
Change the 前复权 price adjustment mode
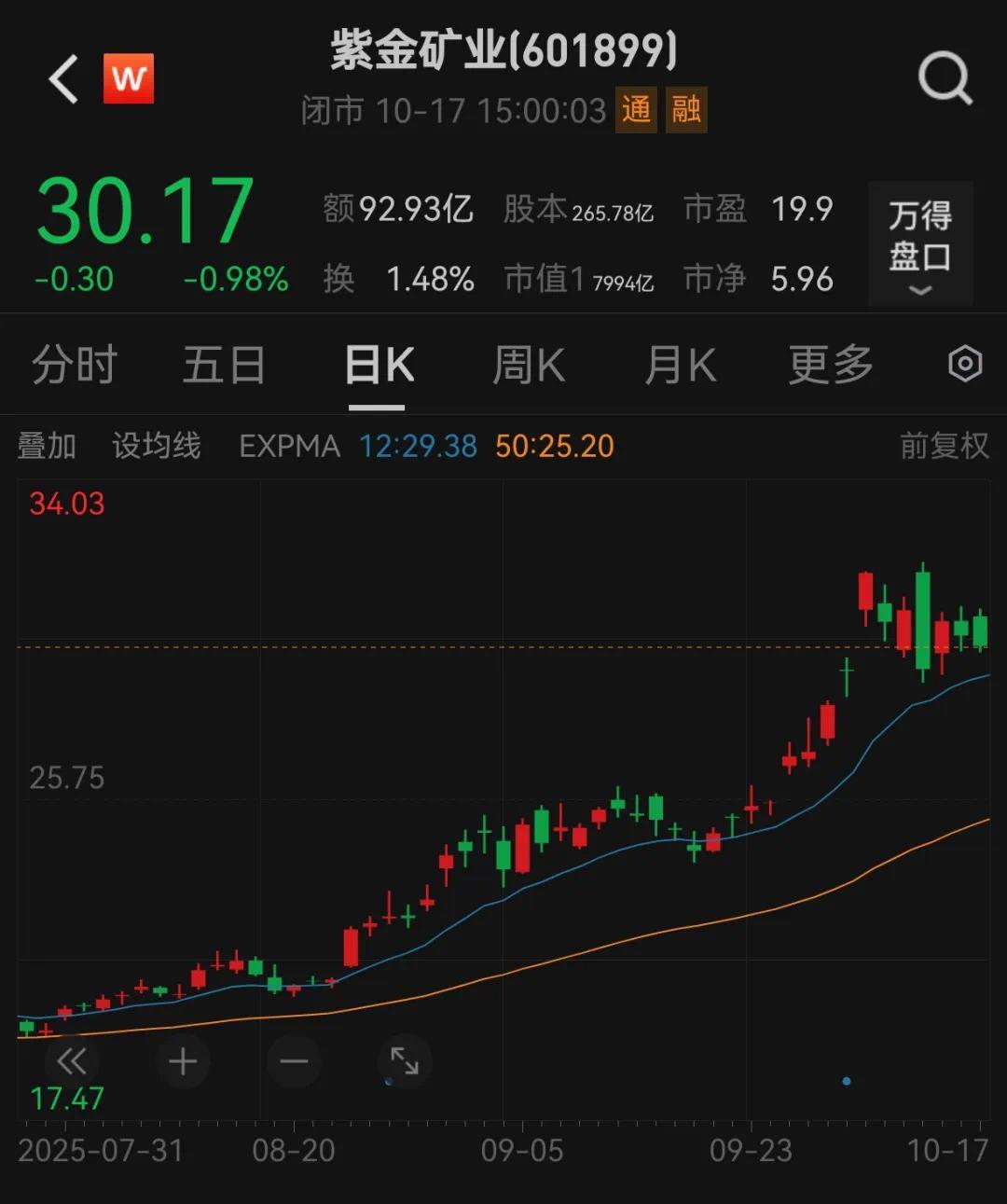[x=944, y=446]
